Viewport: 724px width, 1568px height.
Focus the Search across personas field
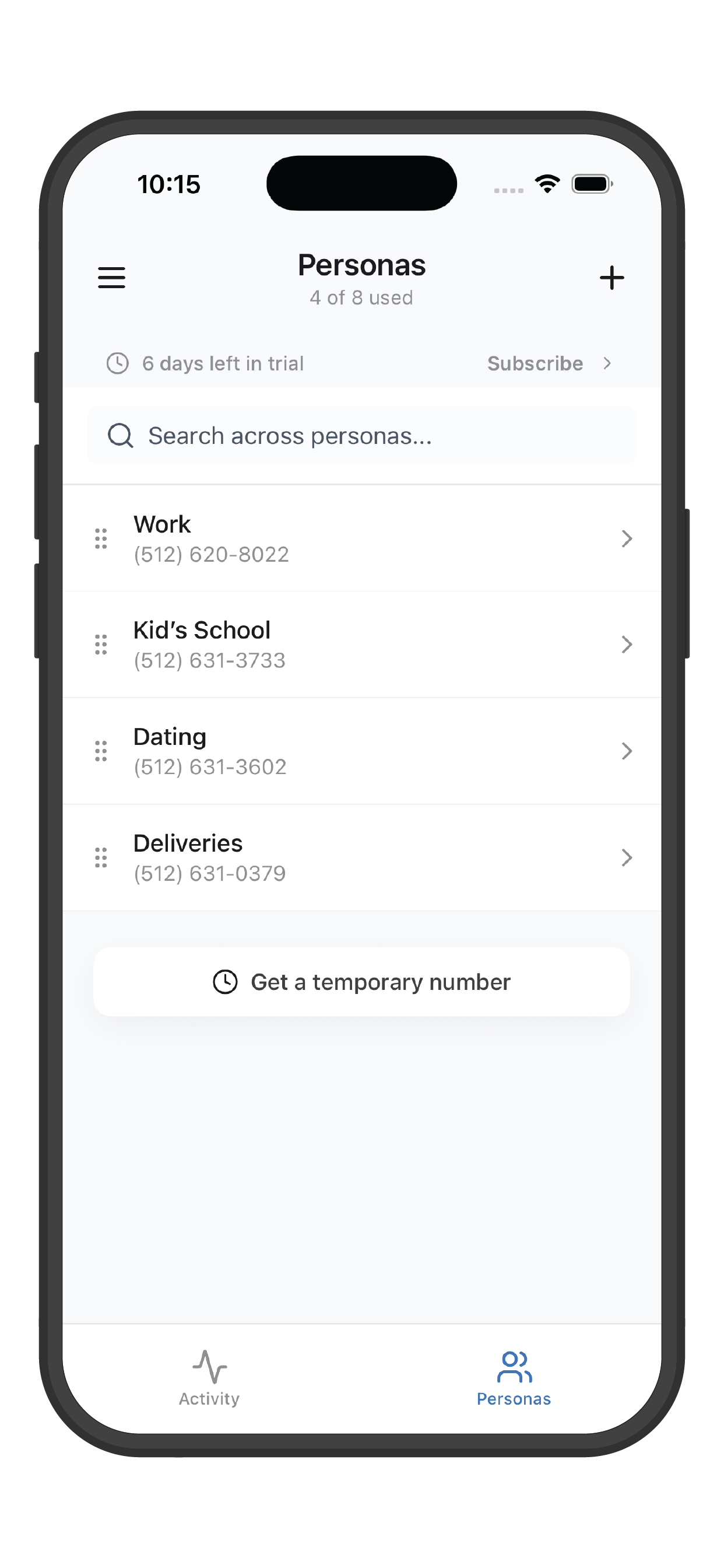pos(361,436)
